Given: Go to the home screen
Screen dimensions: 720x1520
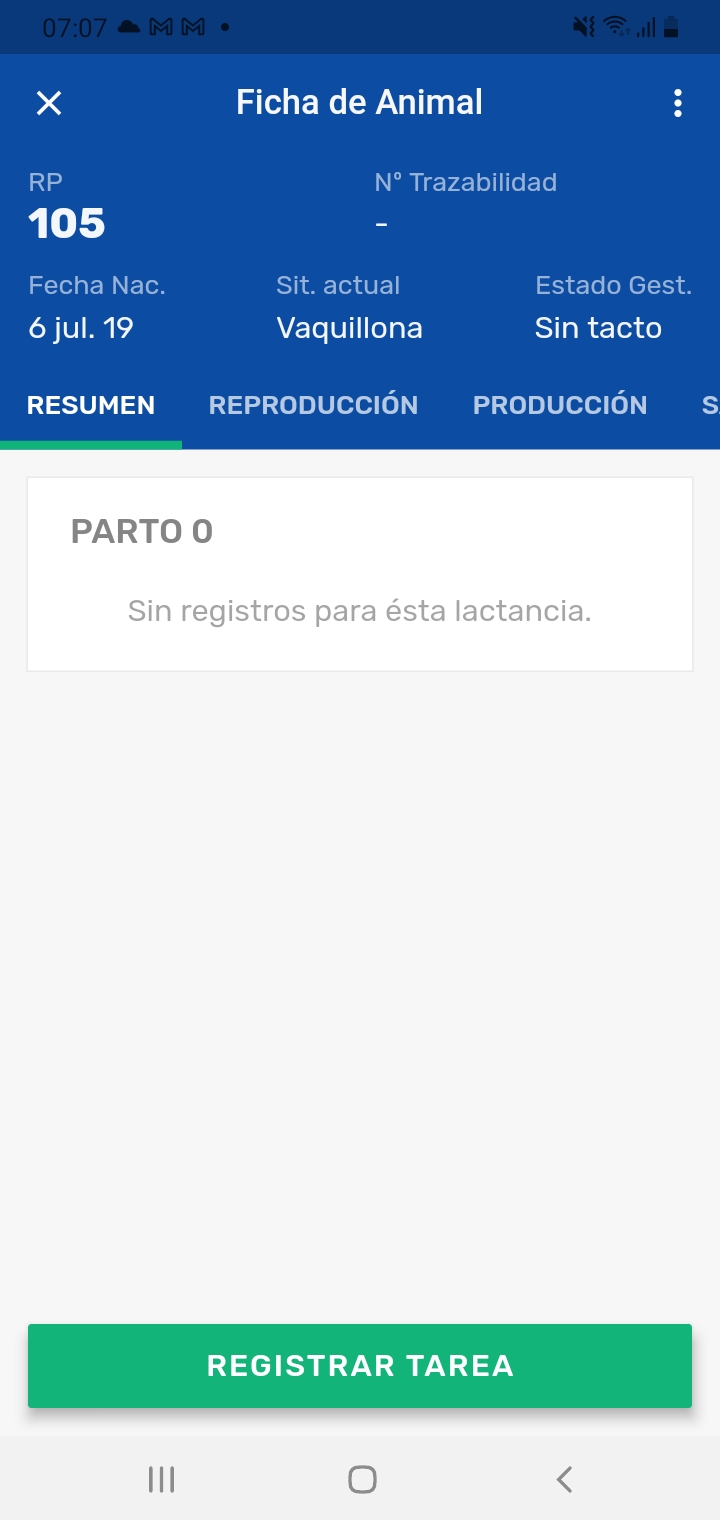Looking at the screenshot, I should pos(362,1479).
